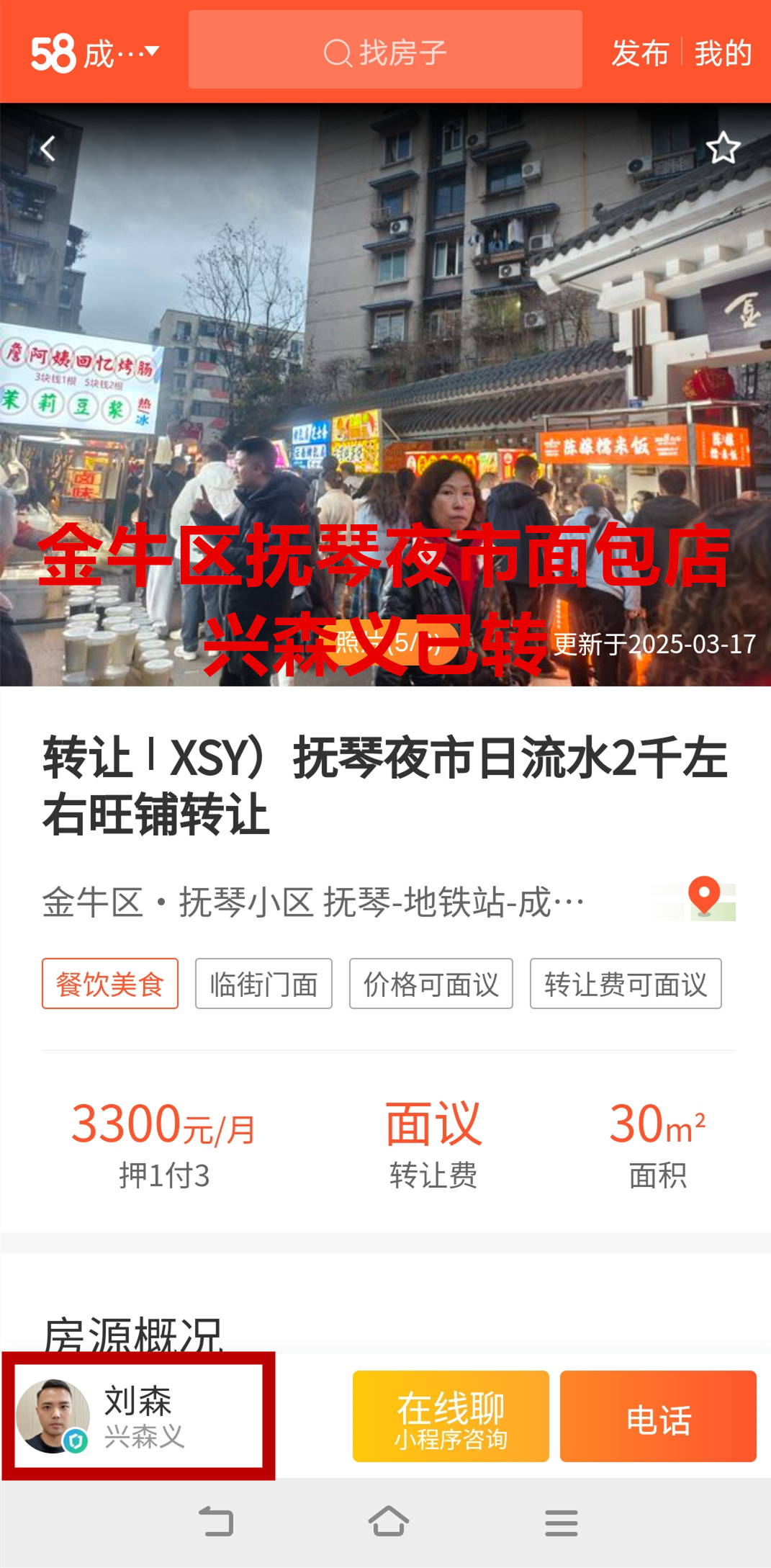Go back using the arrow over the photo
This screenshot has width=771, height=1568.
(48, 149)
